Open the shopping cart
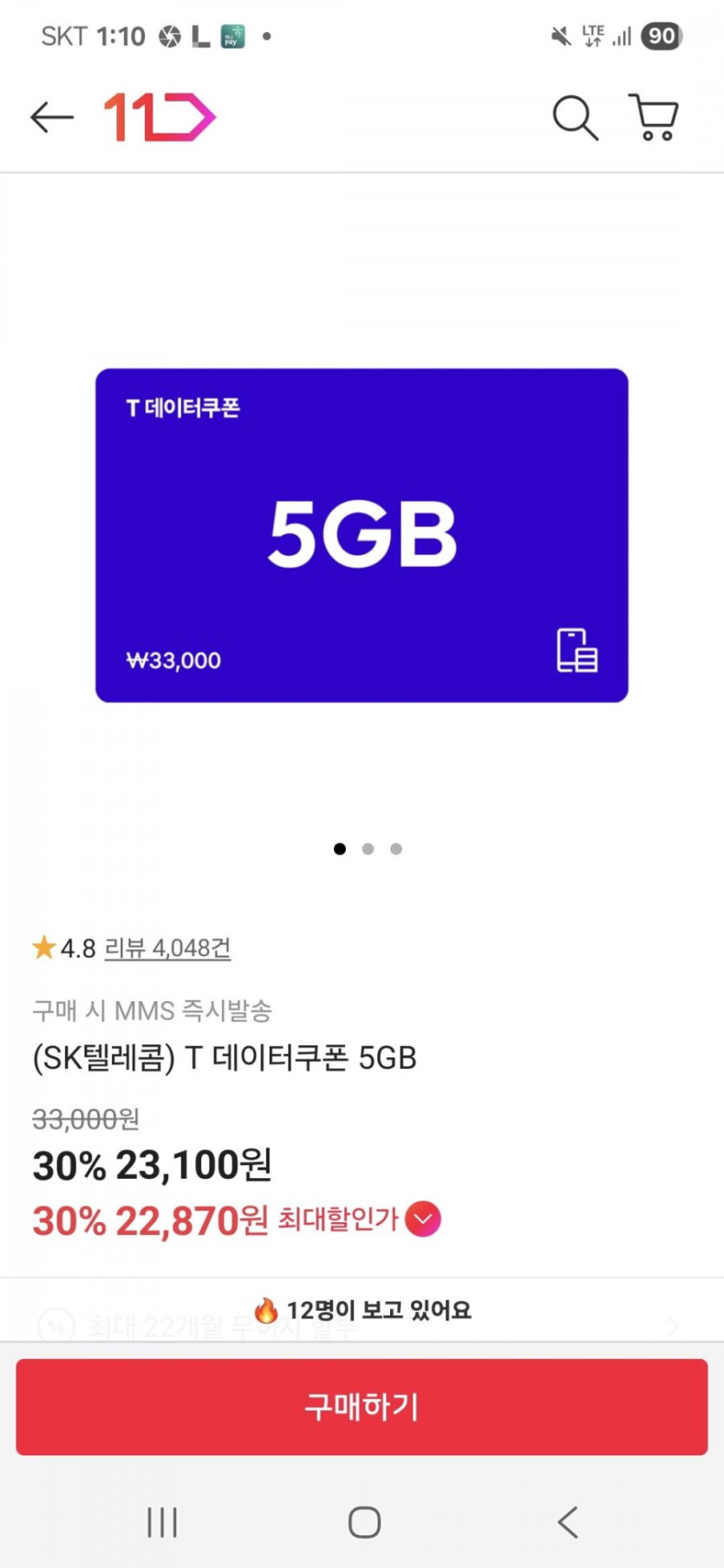 [x=654, y=117]
